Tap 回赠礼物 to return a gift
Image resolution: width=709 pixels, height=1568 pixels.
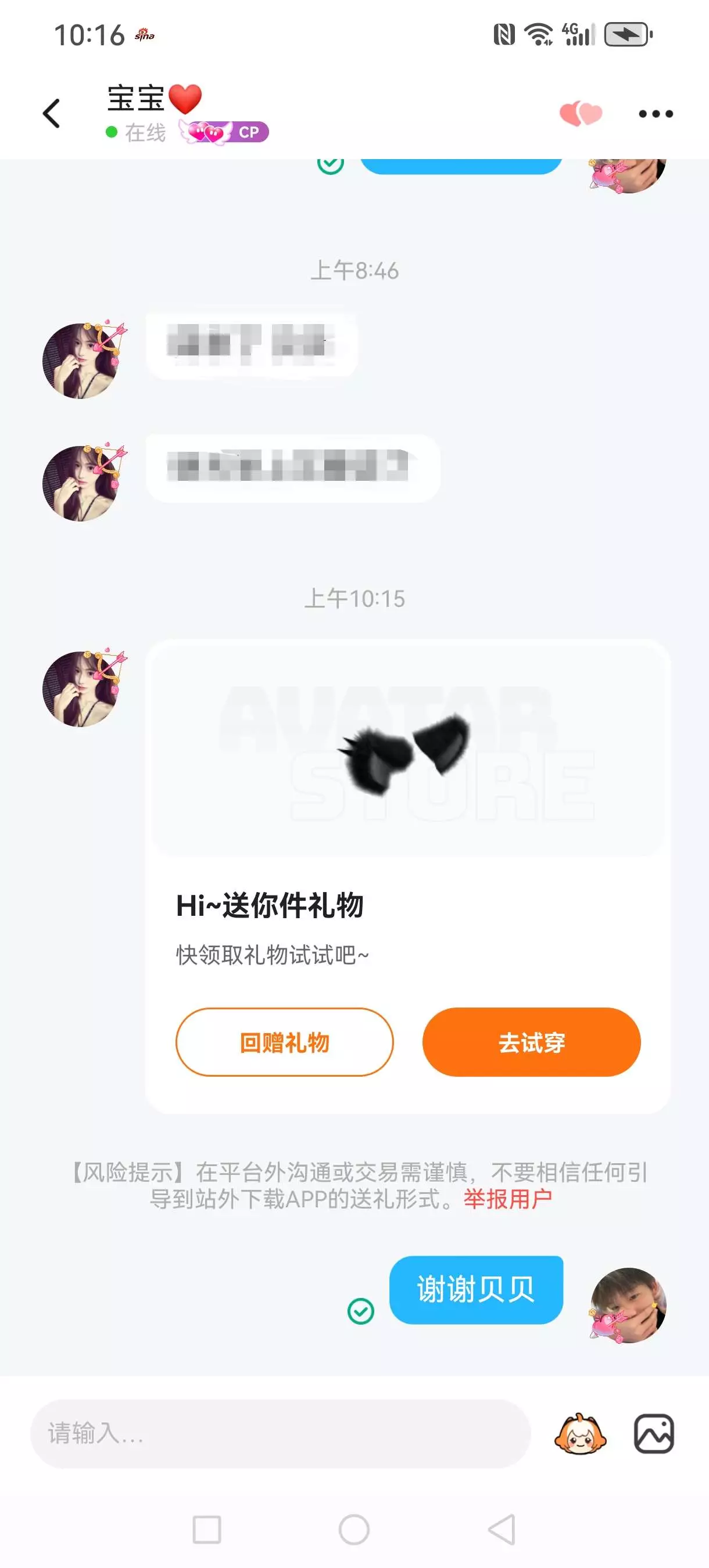point(284,1041)
